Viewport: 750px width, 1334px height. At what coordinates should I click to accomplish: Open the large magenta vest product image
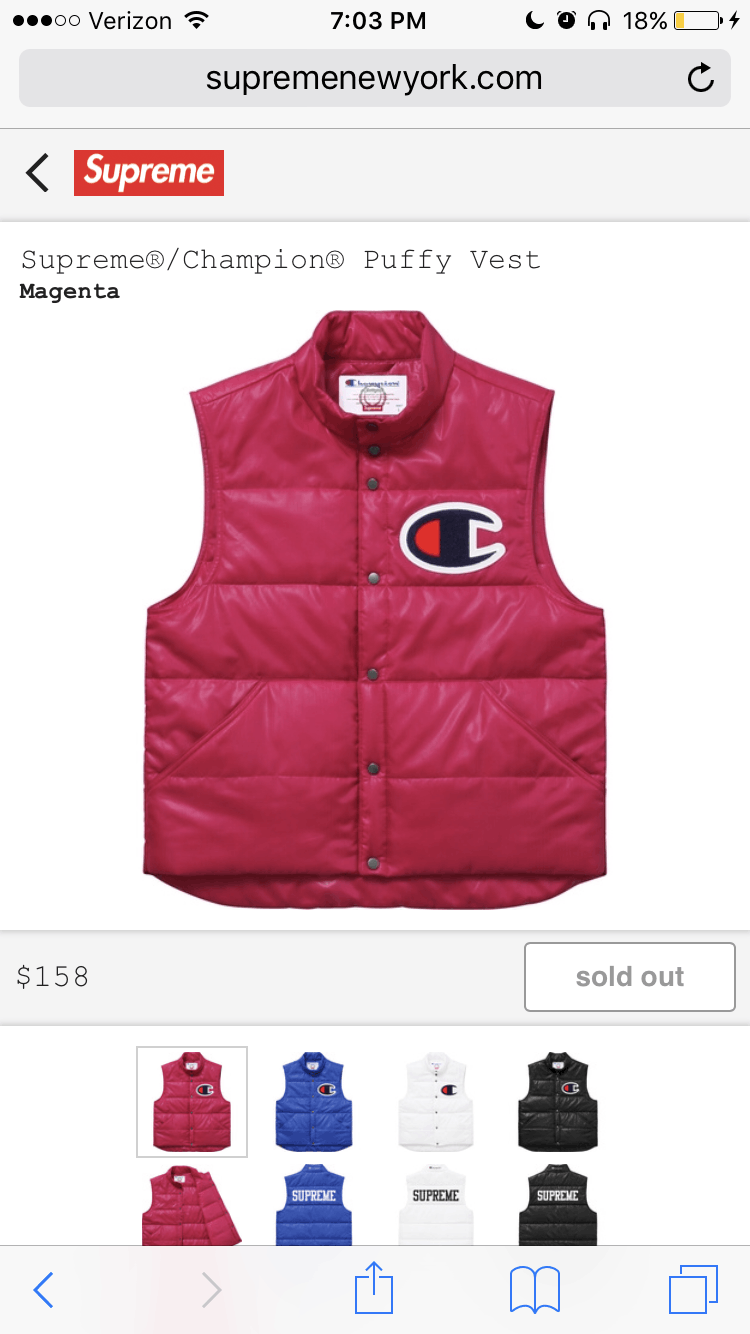[x=375, y=609]
